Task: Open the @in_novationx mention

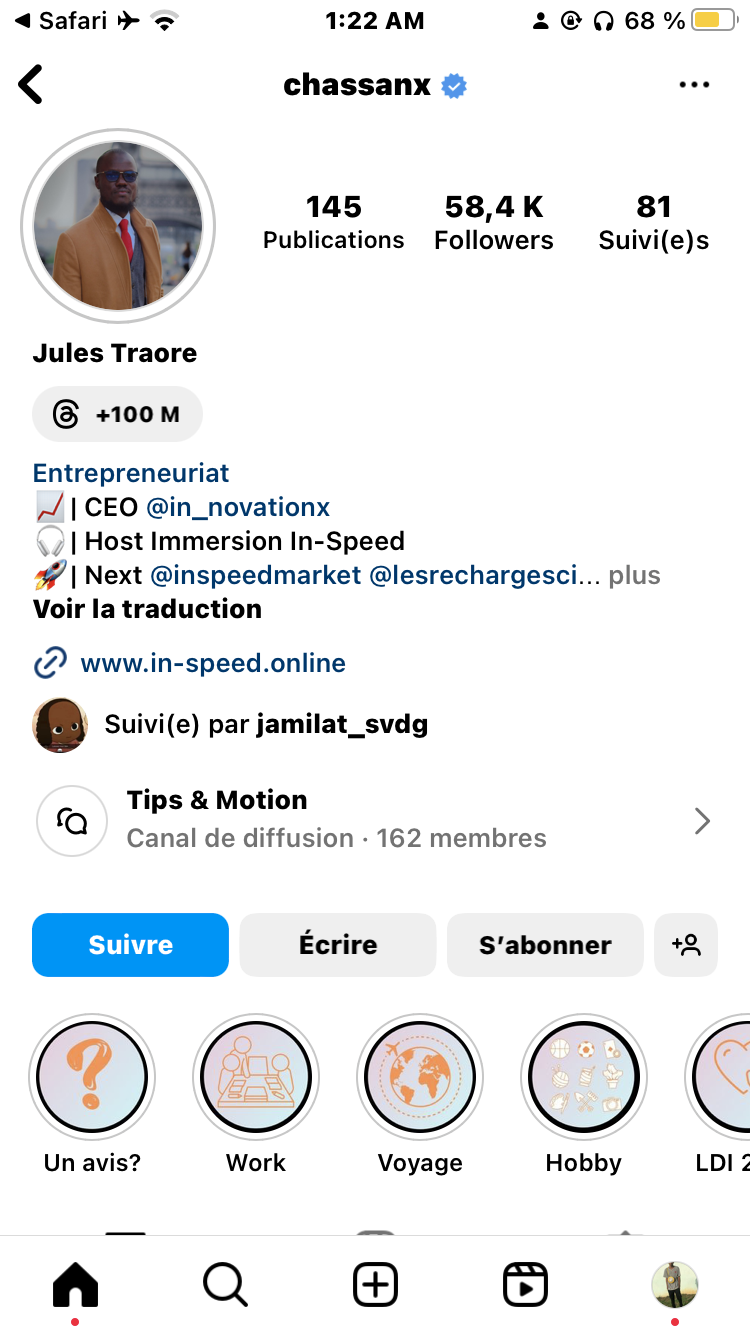Action: (x=238, y=507)
